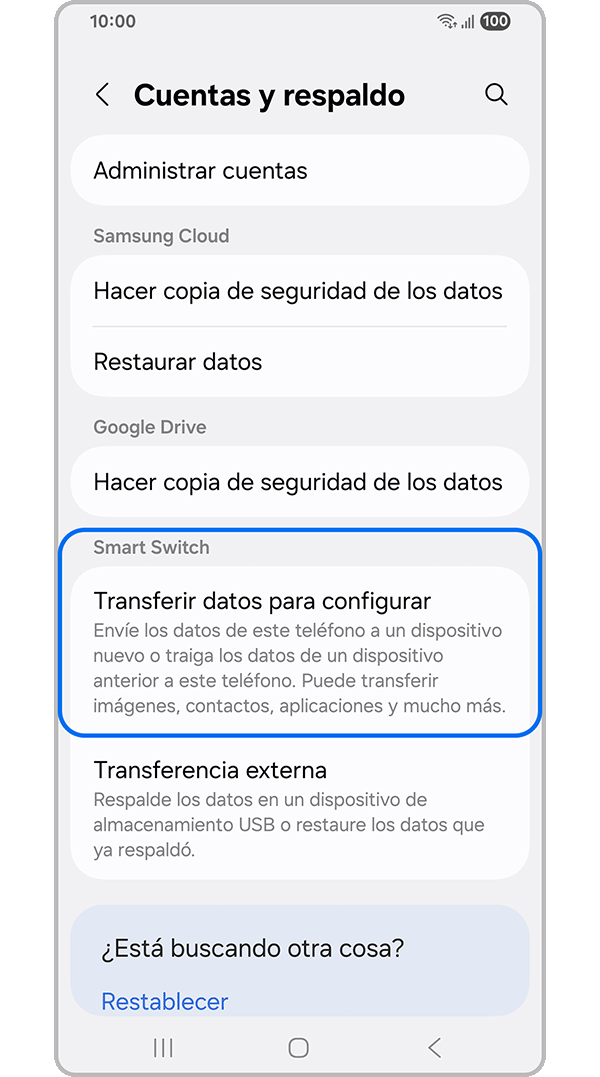Screen dimensions: 600x1077
Task: Open Google Drive Hacer copia de seguridad
Action: tap(299, 482)
